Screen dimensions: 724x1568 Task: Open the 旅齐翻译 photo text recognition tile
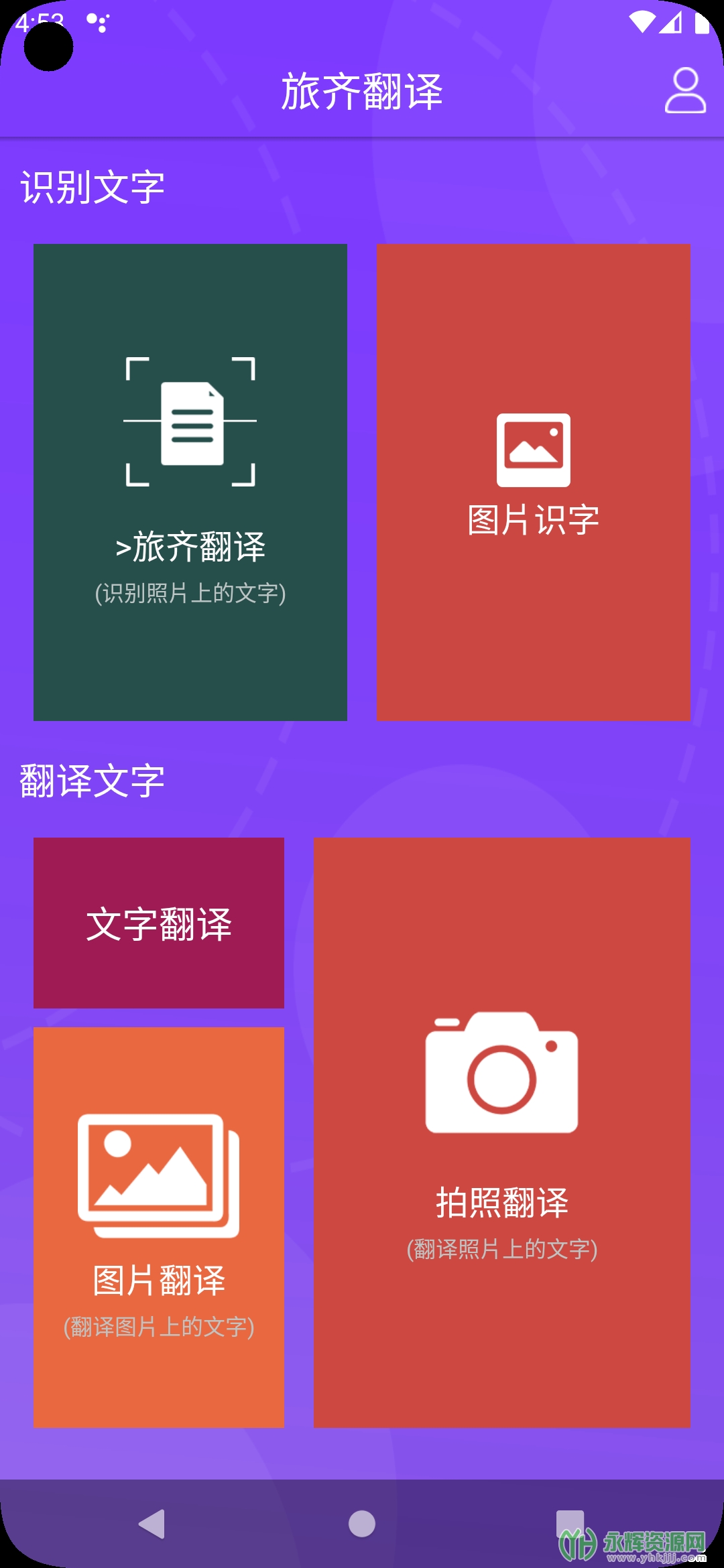(190, 482)
